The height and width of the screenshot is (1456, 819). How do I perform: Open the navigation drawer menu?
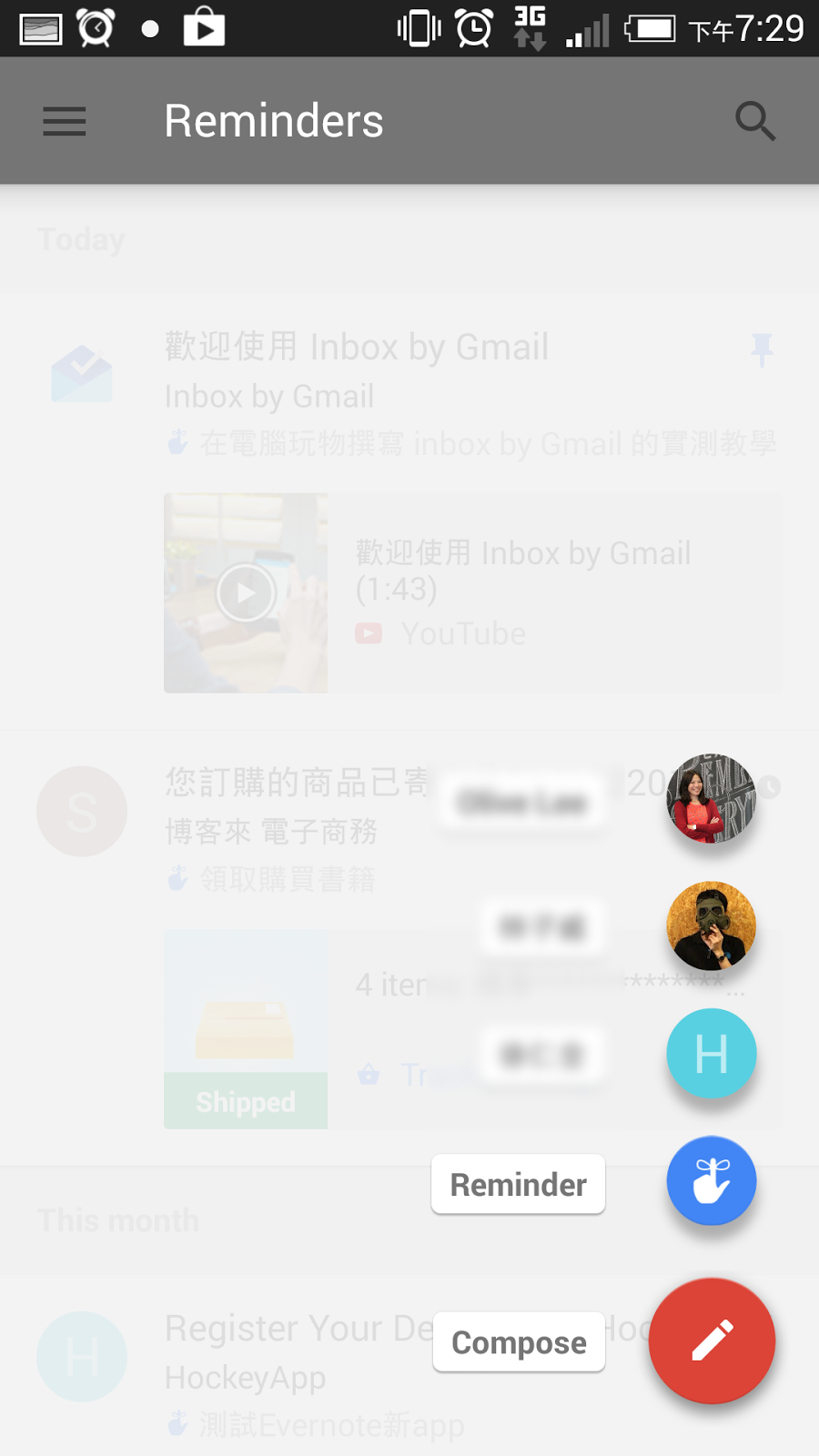click(x=64, y=121)
